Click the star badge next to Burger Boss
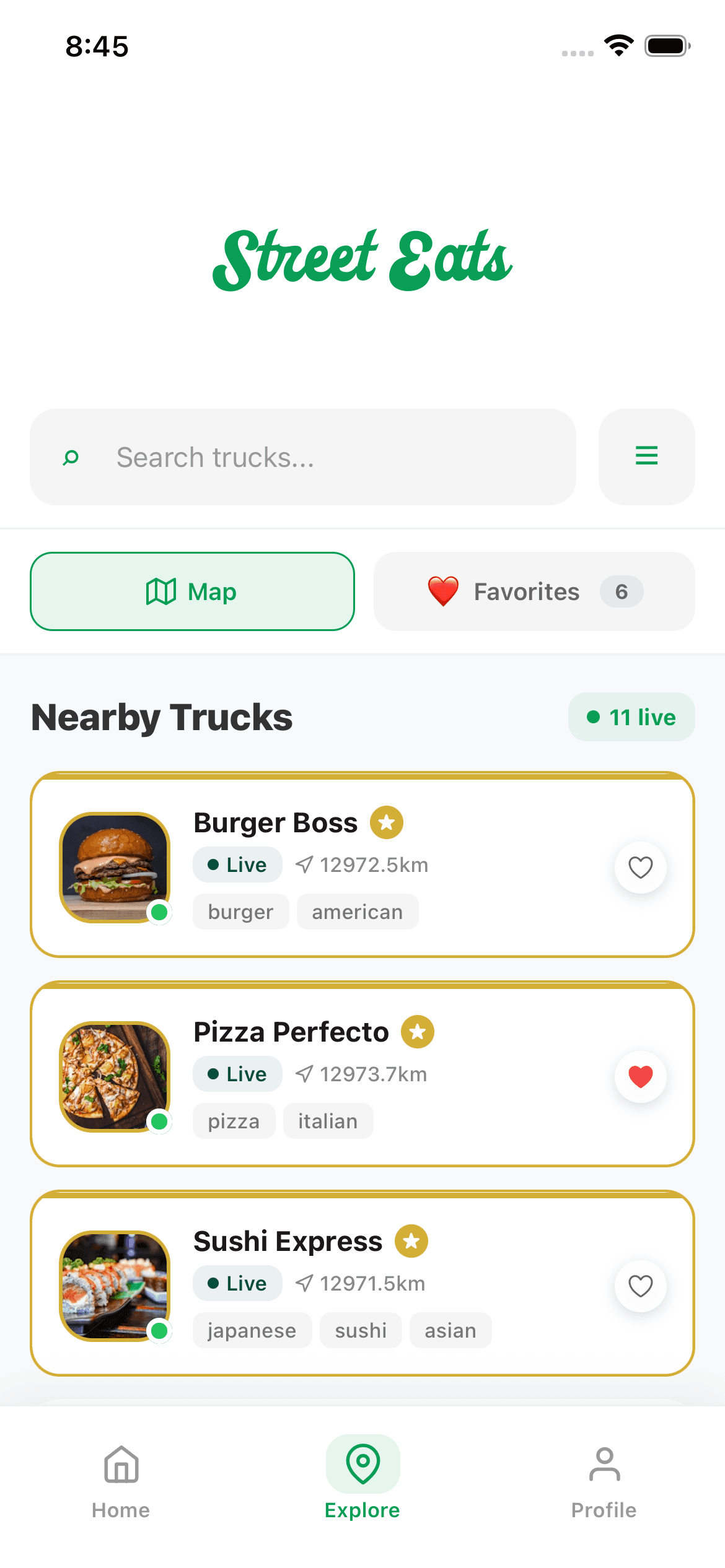The image size is (725, 1568). [x=387, y=822]
